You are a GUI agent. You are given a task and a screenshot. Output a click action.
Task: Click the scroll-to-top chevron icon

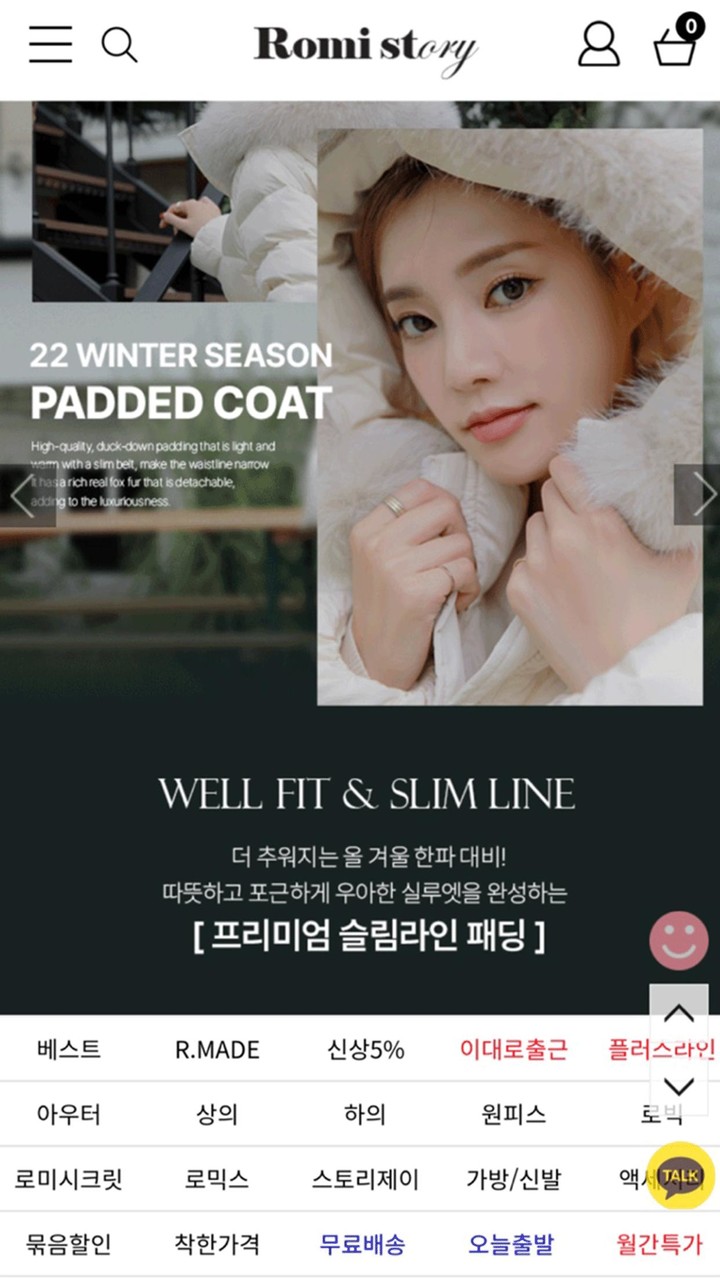[681, 1010]
